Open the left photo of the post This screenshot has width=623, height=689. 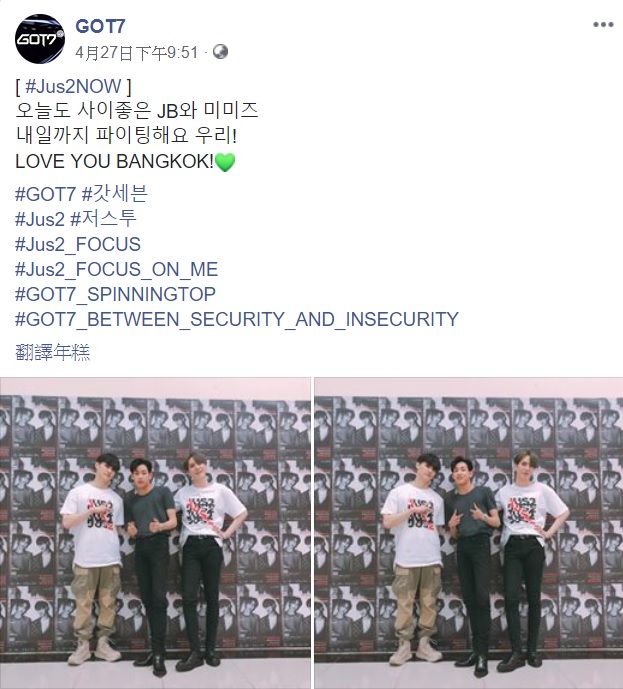(x=153, y=532)
